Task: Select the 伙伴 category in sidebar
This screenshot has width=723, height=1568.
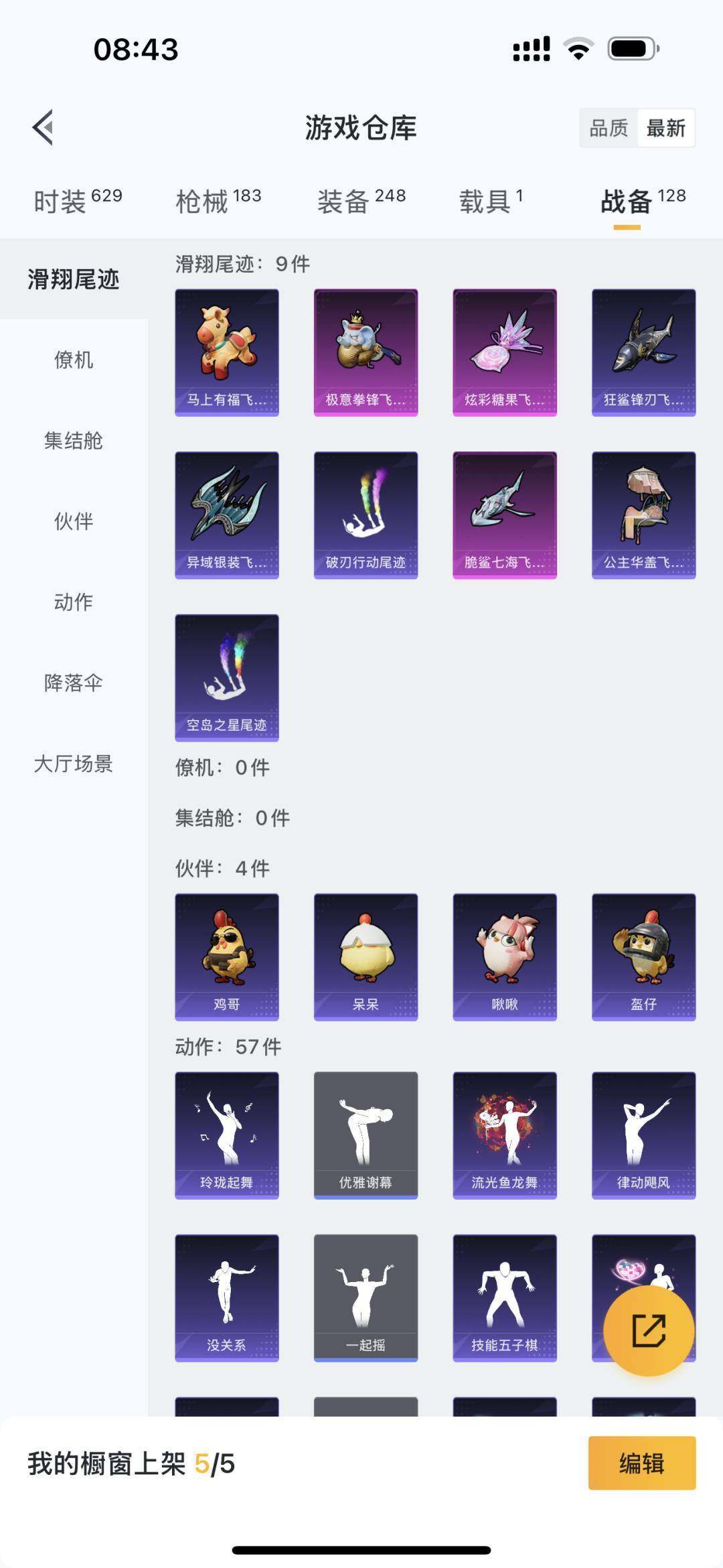Action: tap(74, 523)
